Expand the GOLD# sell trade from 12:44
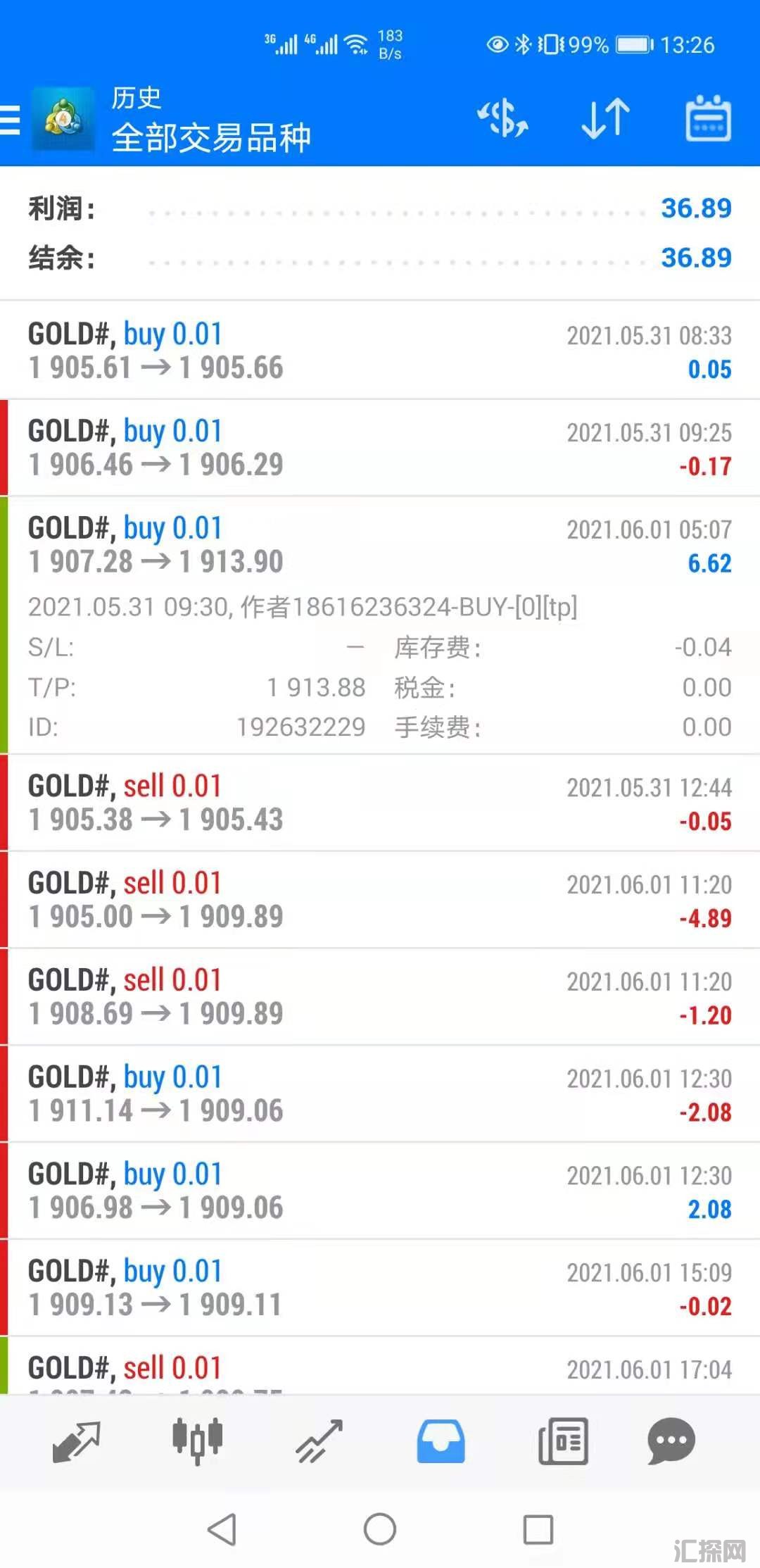The height and width of the screenshot is (1568, 760). [380, 803]
